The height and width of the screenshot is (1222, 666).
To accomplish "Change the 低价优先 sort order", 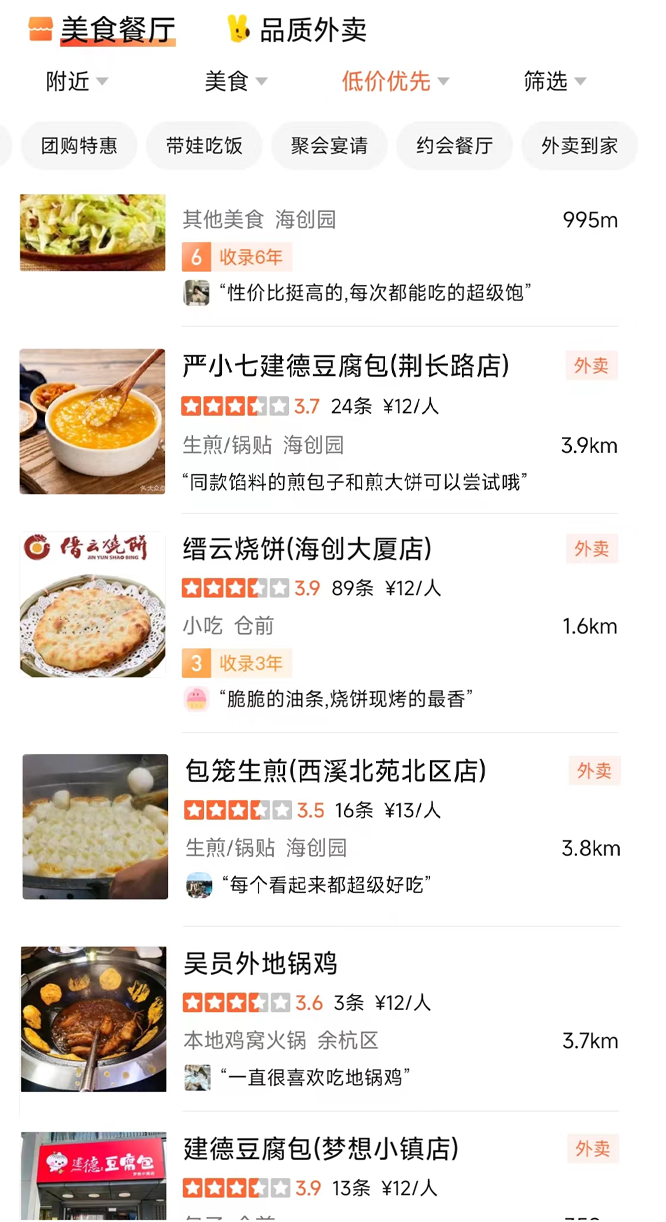I will point(395,82).
